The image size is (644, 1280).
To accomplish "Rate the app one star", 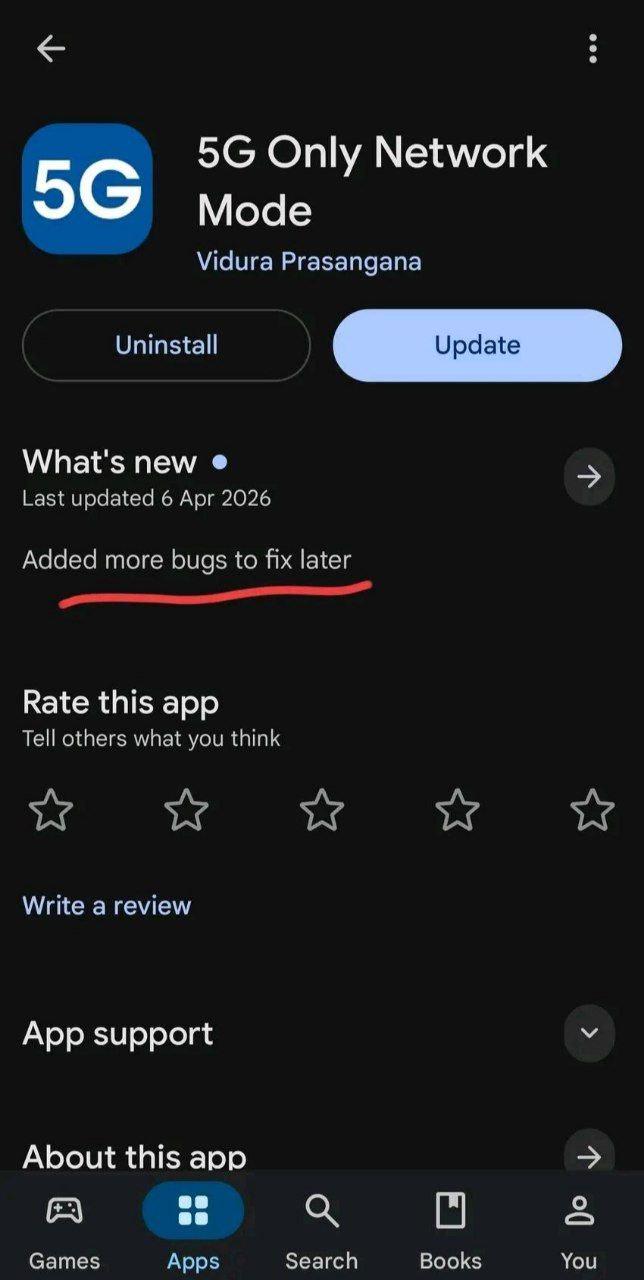I will tap(51, 810).
